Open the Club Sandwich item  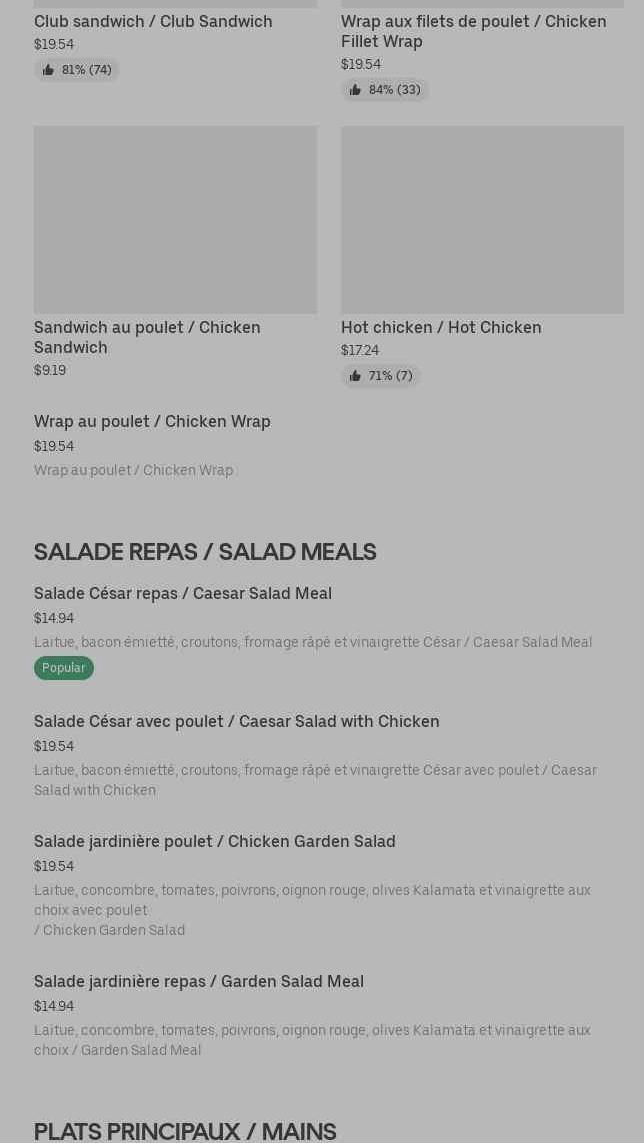tap(153, 21)
